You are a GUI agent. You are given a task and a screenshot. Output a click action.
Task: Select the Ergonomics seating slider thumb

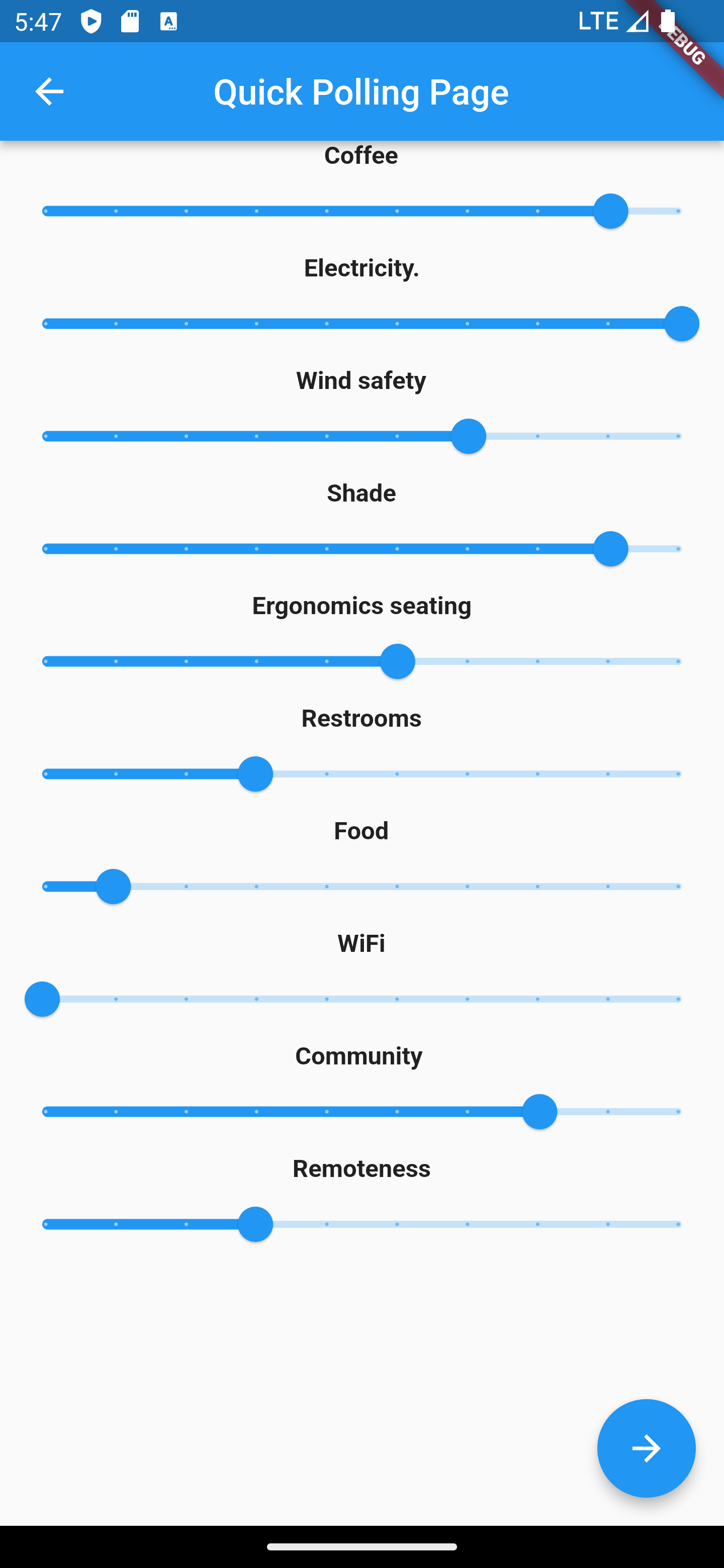pos(397,662)
